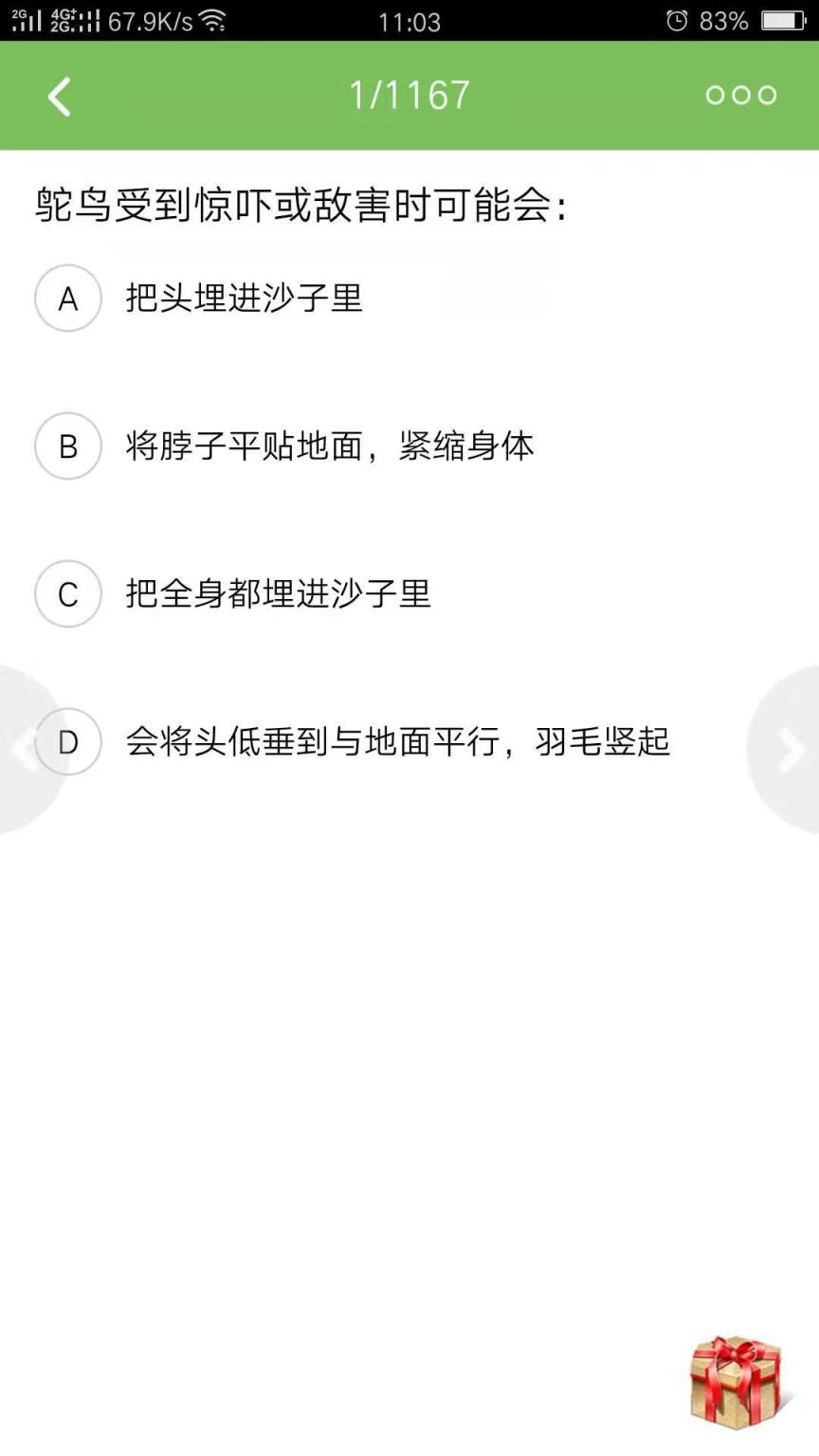This screenshot has width=819, height=1456.
Task: Tap the clock showing 11:03
Action: [409, 21]
